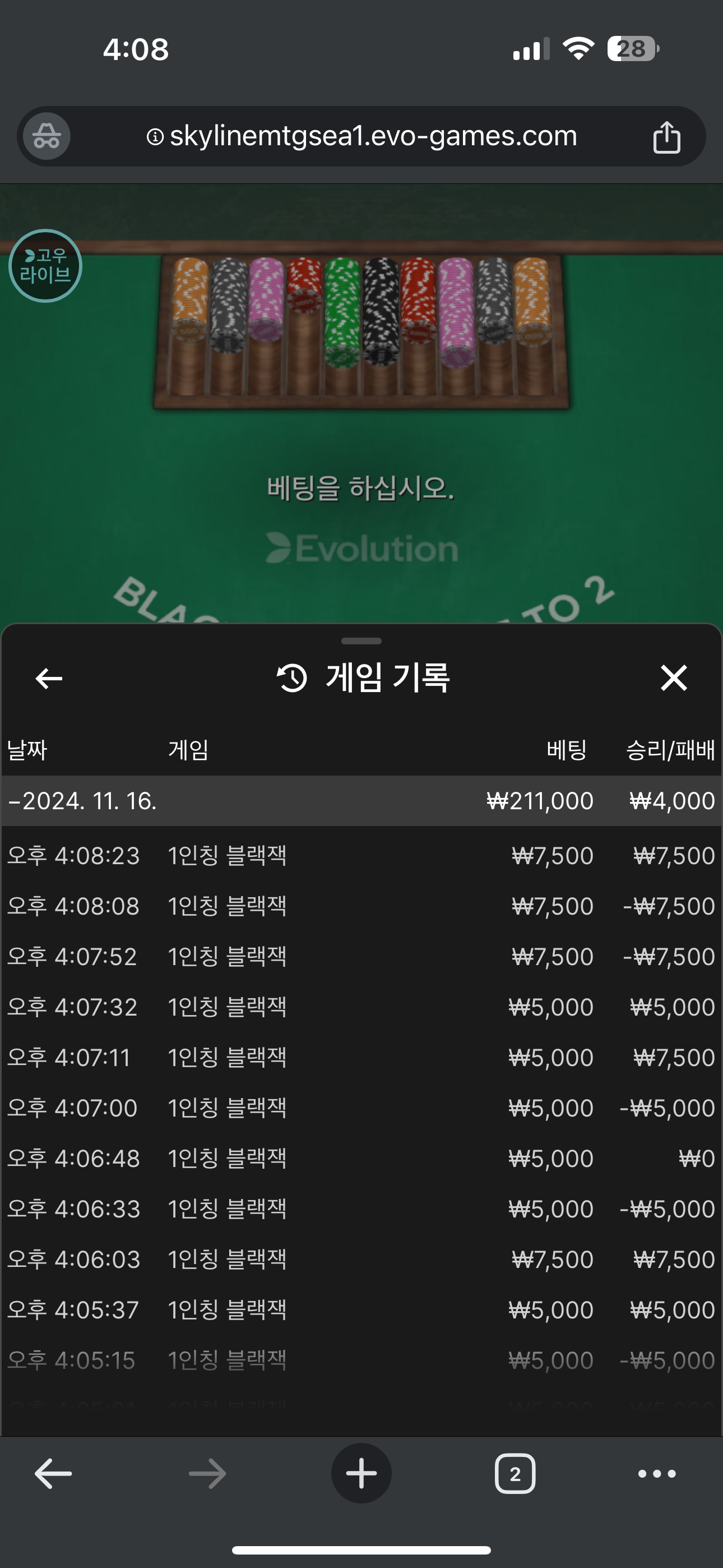Open the browser's more options menu
Viewport: 723px width, 1568px height.
tap(657, 1474)
